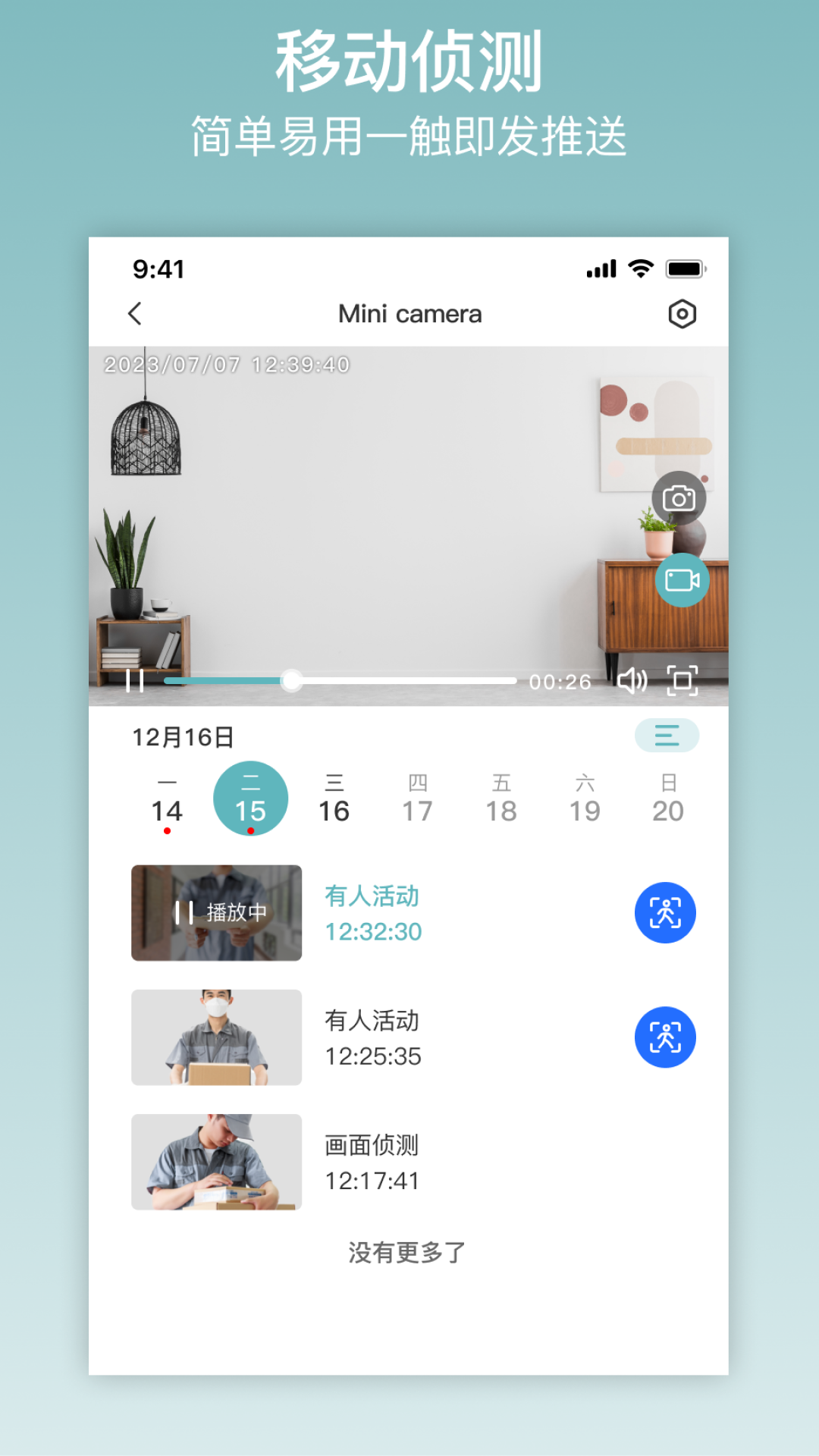Click the person detection icon for 12:32:30 event

point(664,912)
